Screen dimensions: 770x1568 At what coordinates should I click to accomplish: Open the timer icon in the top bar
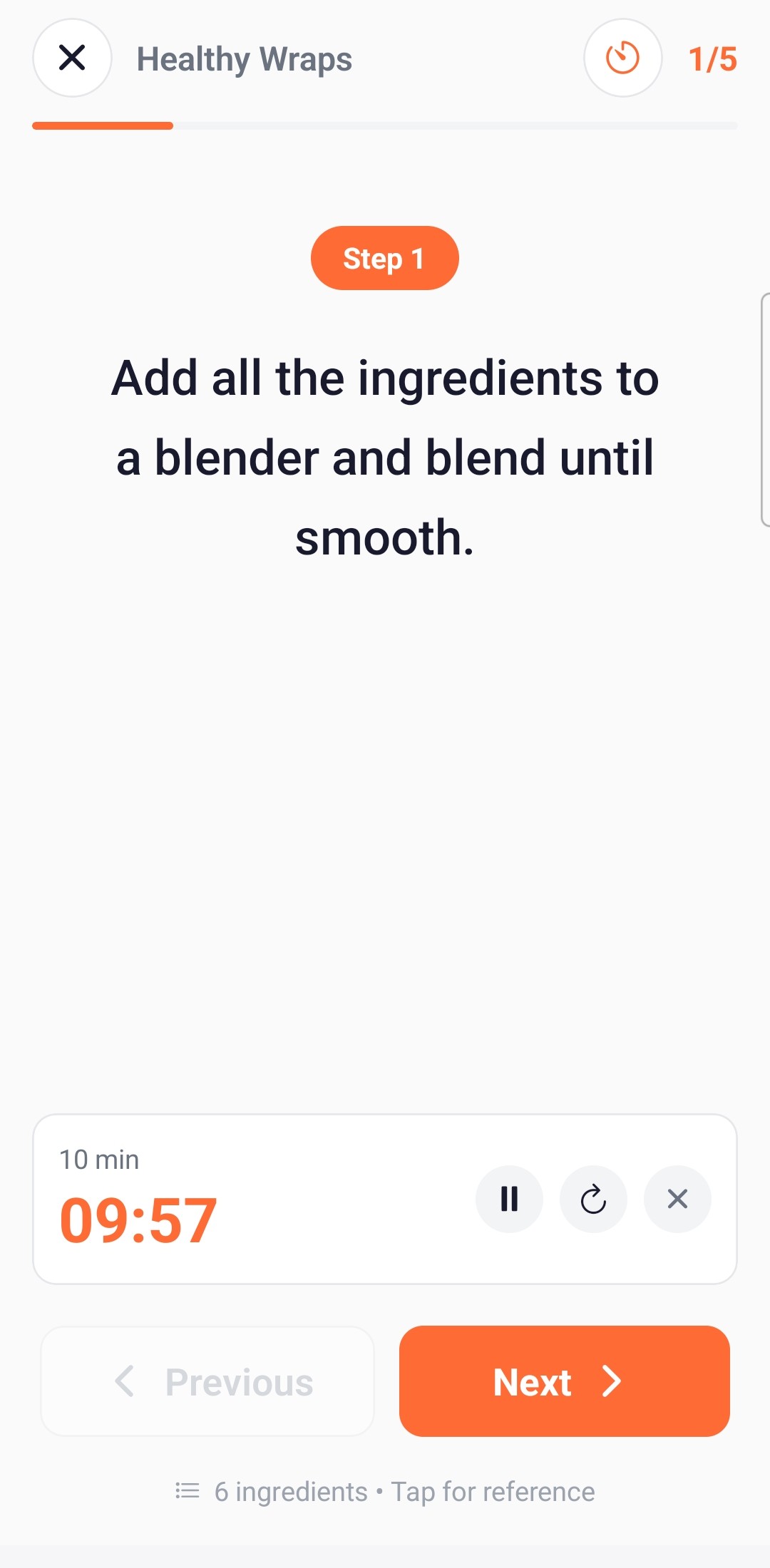[x=622, y=58]
